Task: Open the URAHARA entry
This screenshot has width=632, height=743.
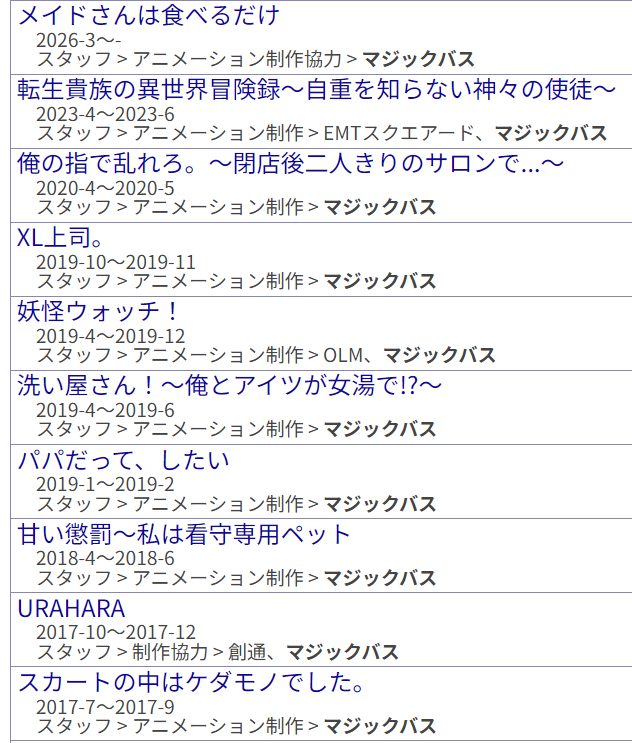Action: tap(71, 608)
